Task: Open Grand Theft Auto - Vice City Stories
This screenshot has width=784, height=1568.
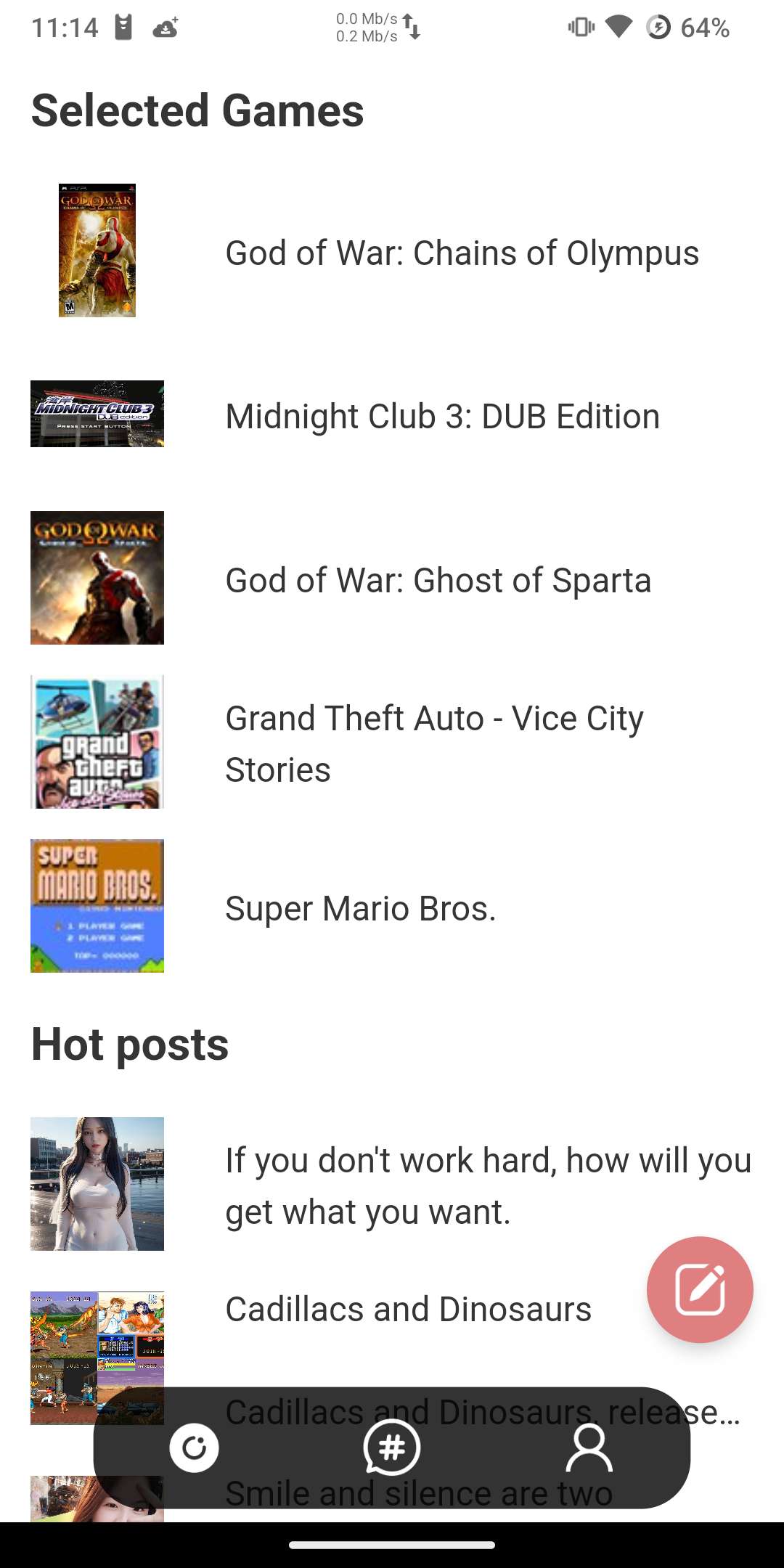Action: (434, 743)
